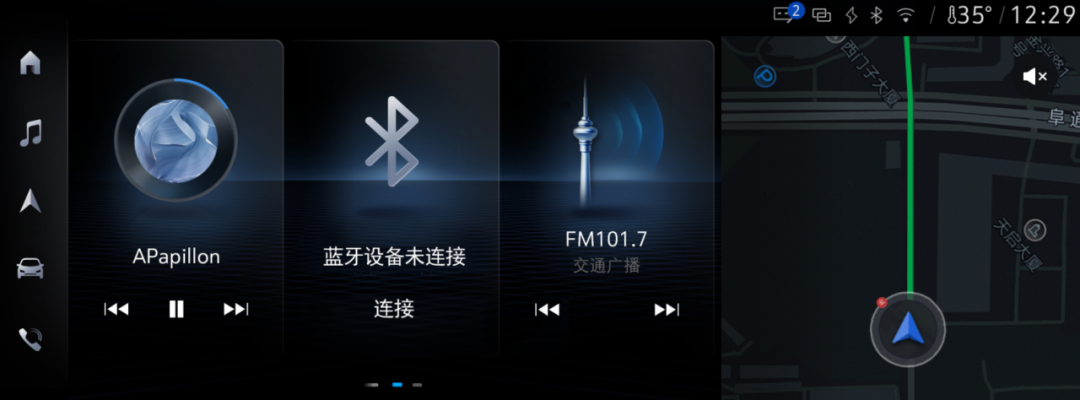Unmute navigation voice on the map
Viewport: 1080px width, 400px height.
click(x=1035, y=76)
